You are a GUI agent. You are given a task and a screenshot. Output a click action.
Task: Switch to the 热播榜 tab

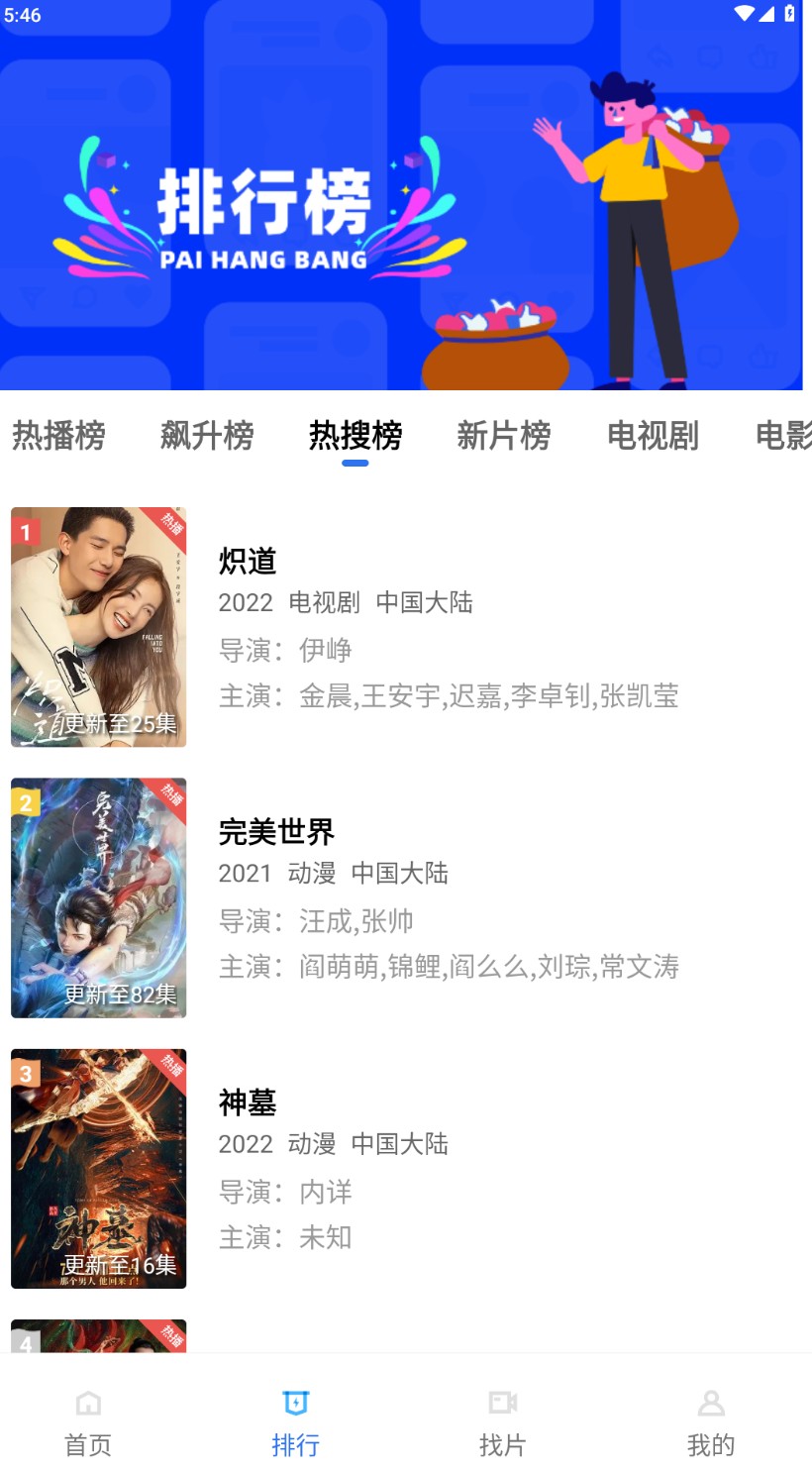point(58,436)
